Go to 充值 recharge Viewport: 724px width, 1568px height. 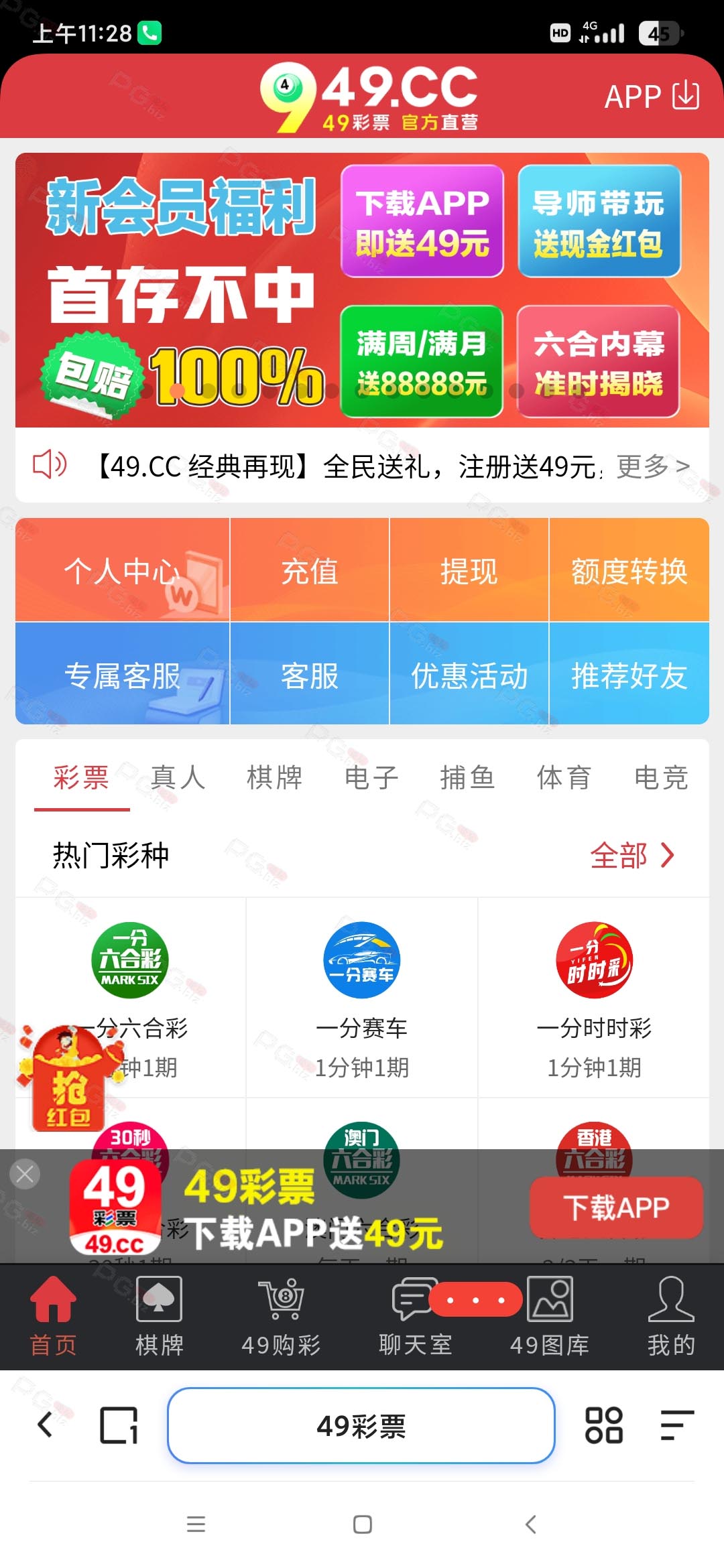coord(310,570)
